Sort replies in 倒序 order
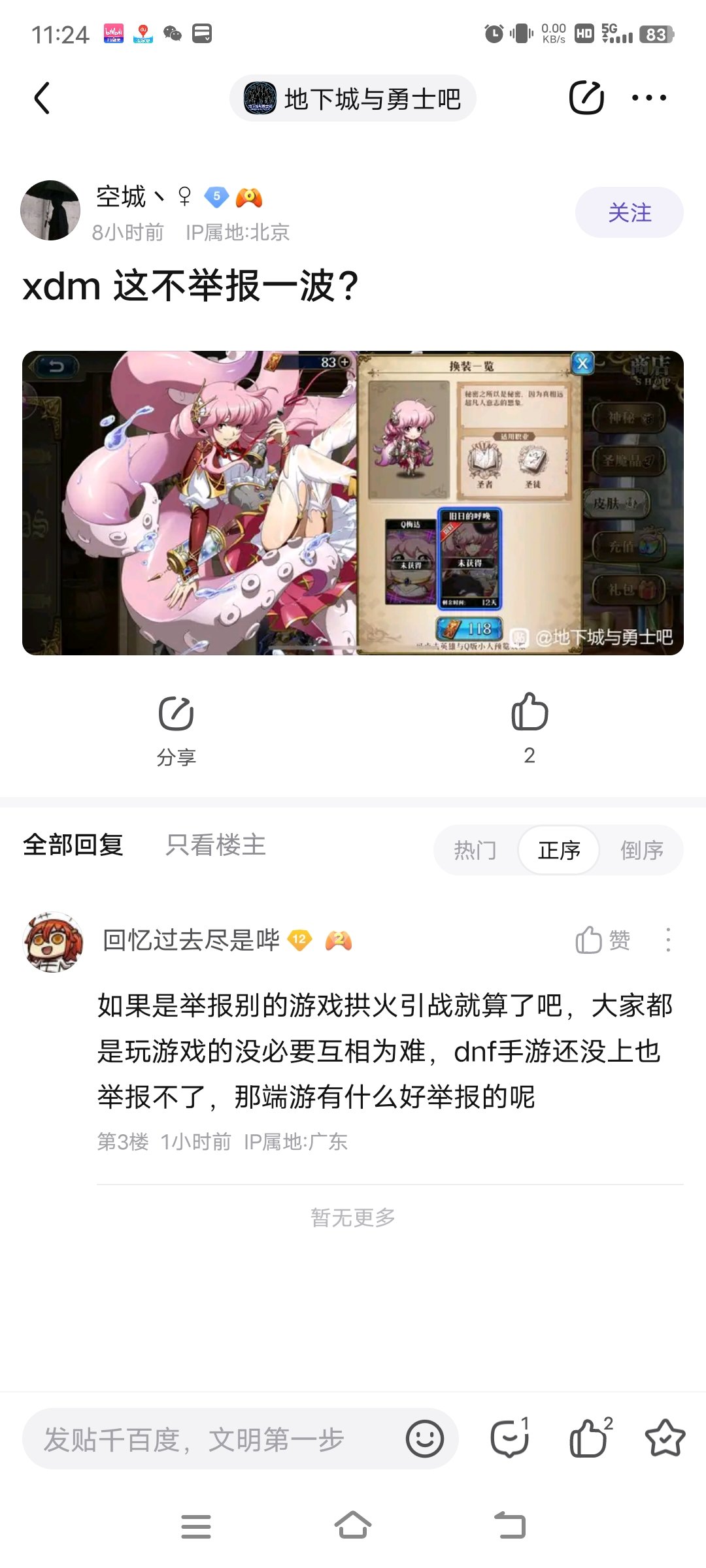Image resolution: width=706 pixels, height=1568 pixels. pos(642,850)
